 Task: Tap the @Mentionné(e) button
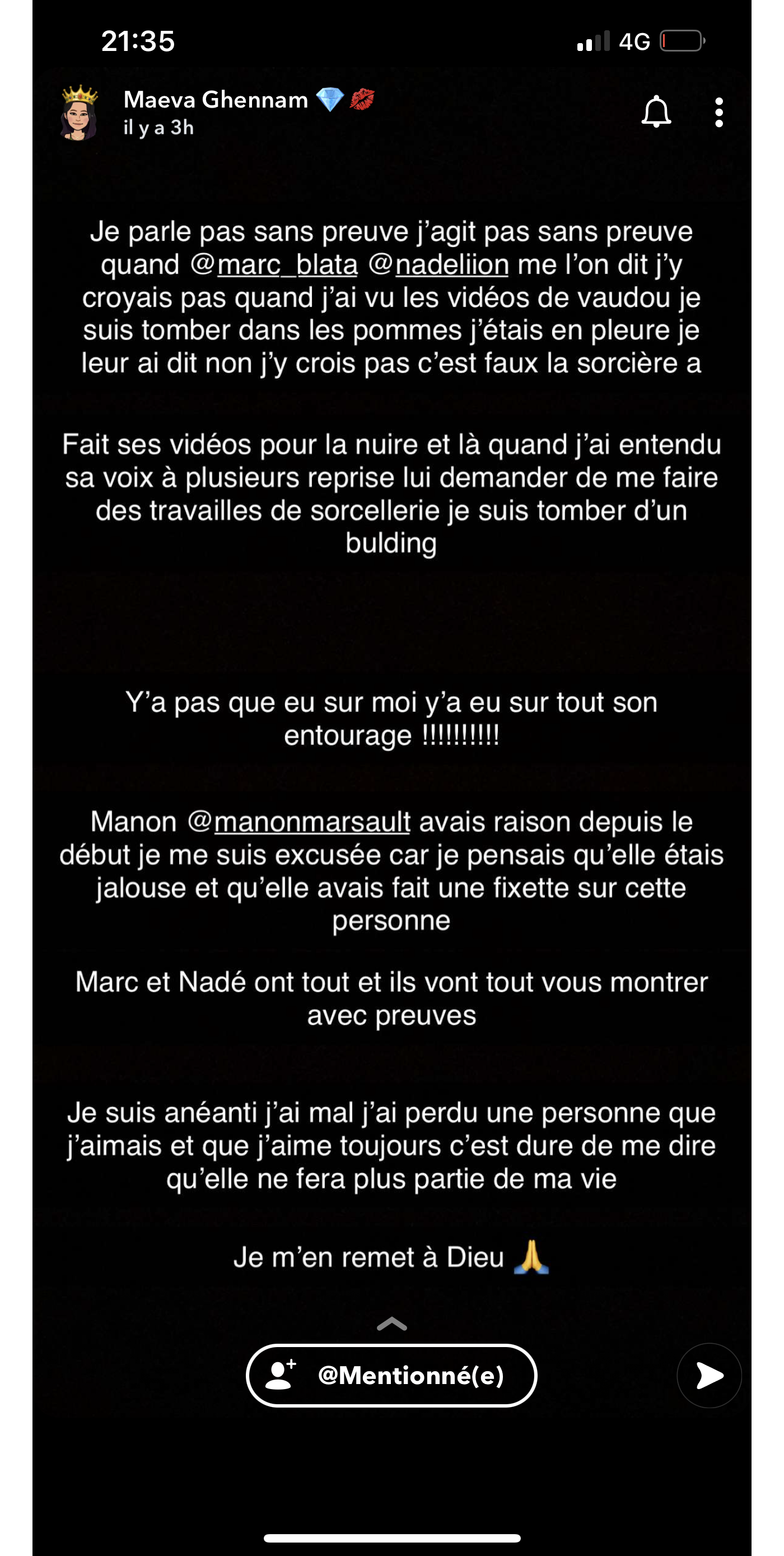(391, 1376)
